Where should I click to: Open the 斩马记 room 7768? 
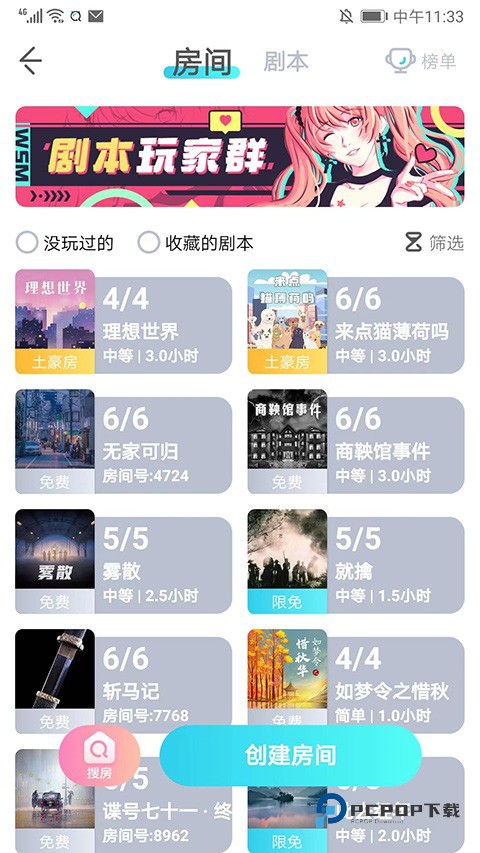tap(124, 681)
